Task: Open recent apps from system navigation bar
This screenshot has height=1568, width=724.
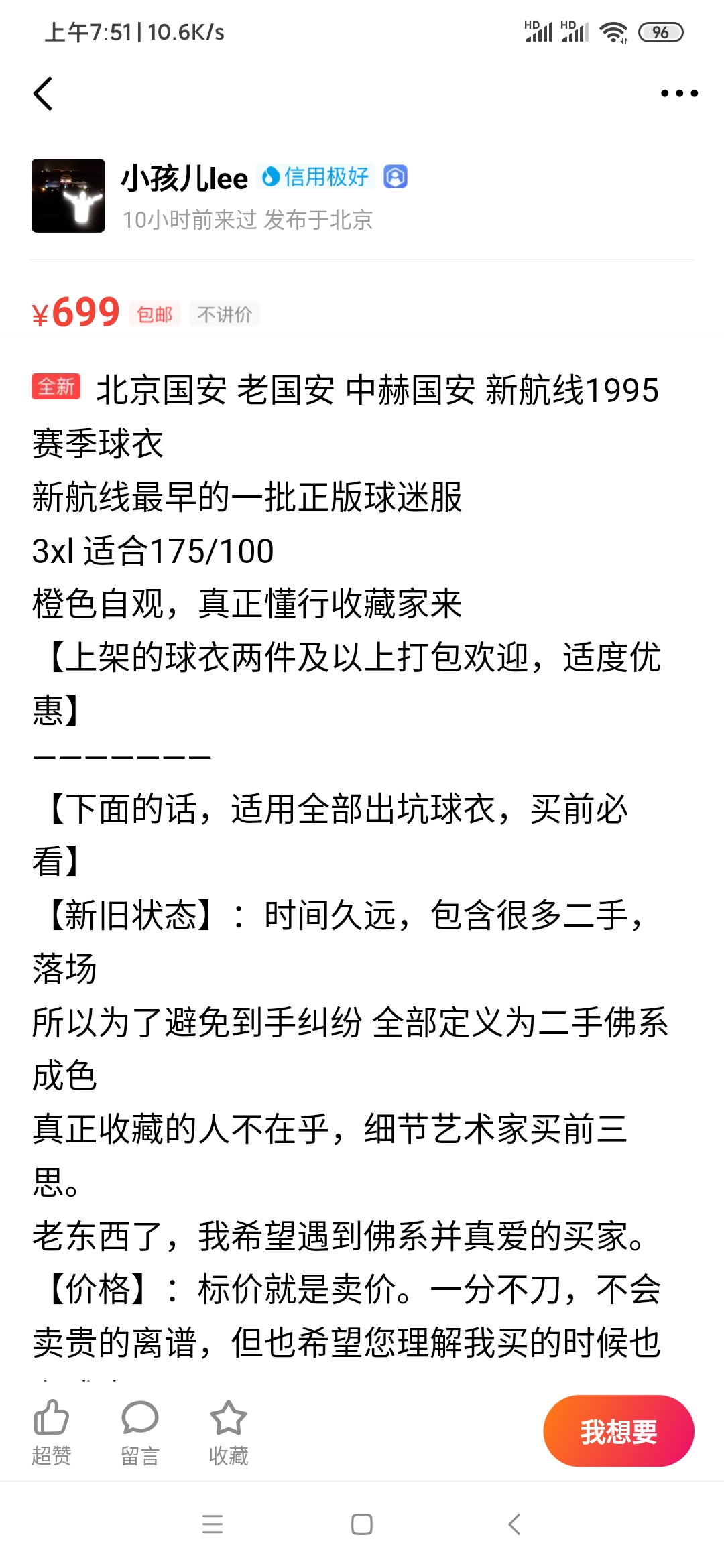Action: [213, 1524]
